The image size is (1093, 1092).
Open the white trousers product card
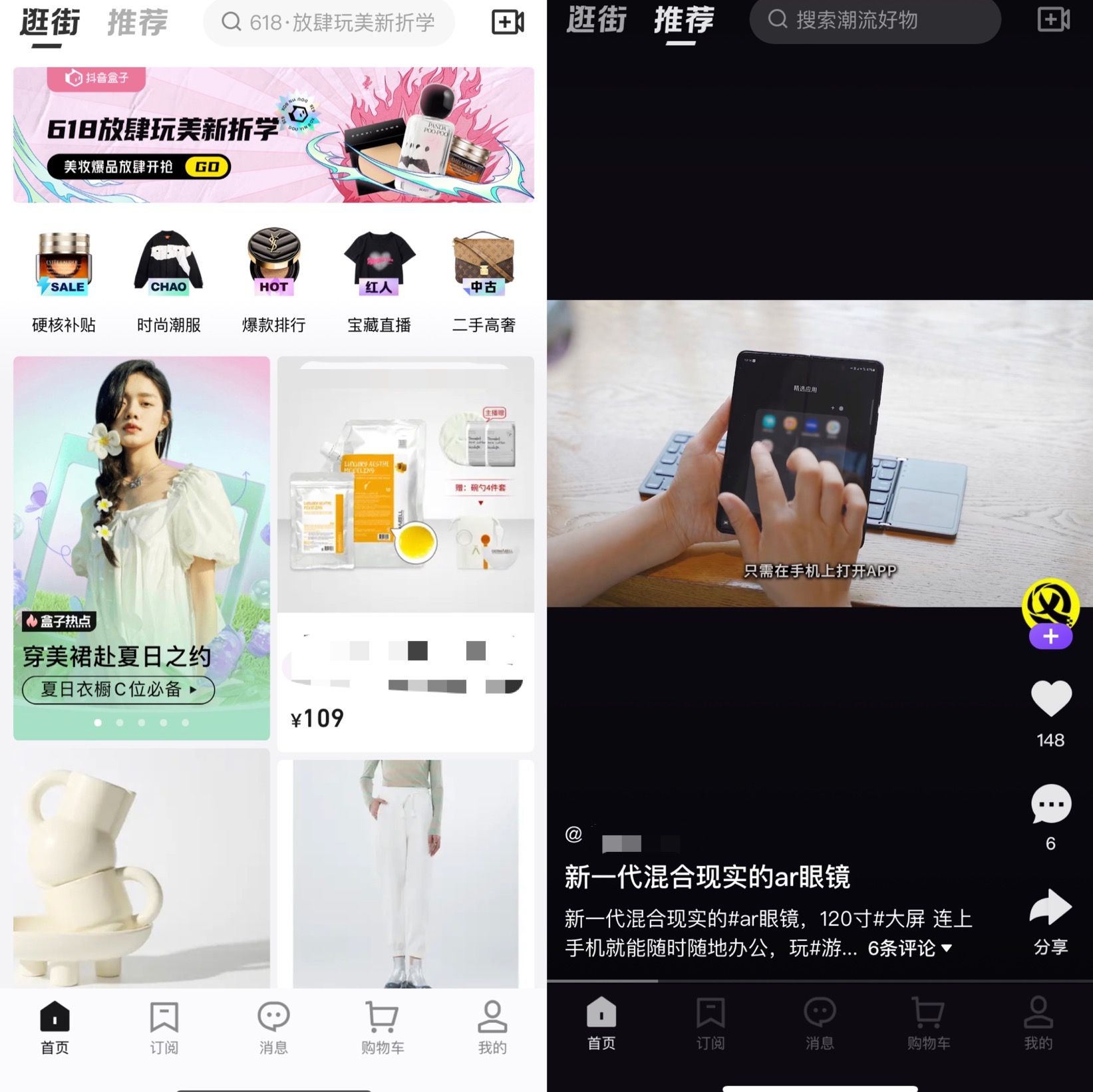[x=405, y=875]
